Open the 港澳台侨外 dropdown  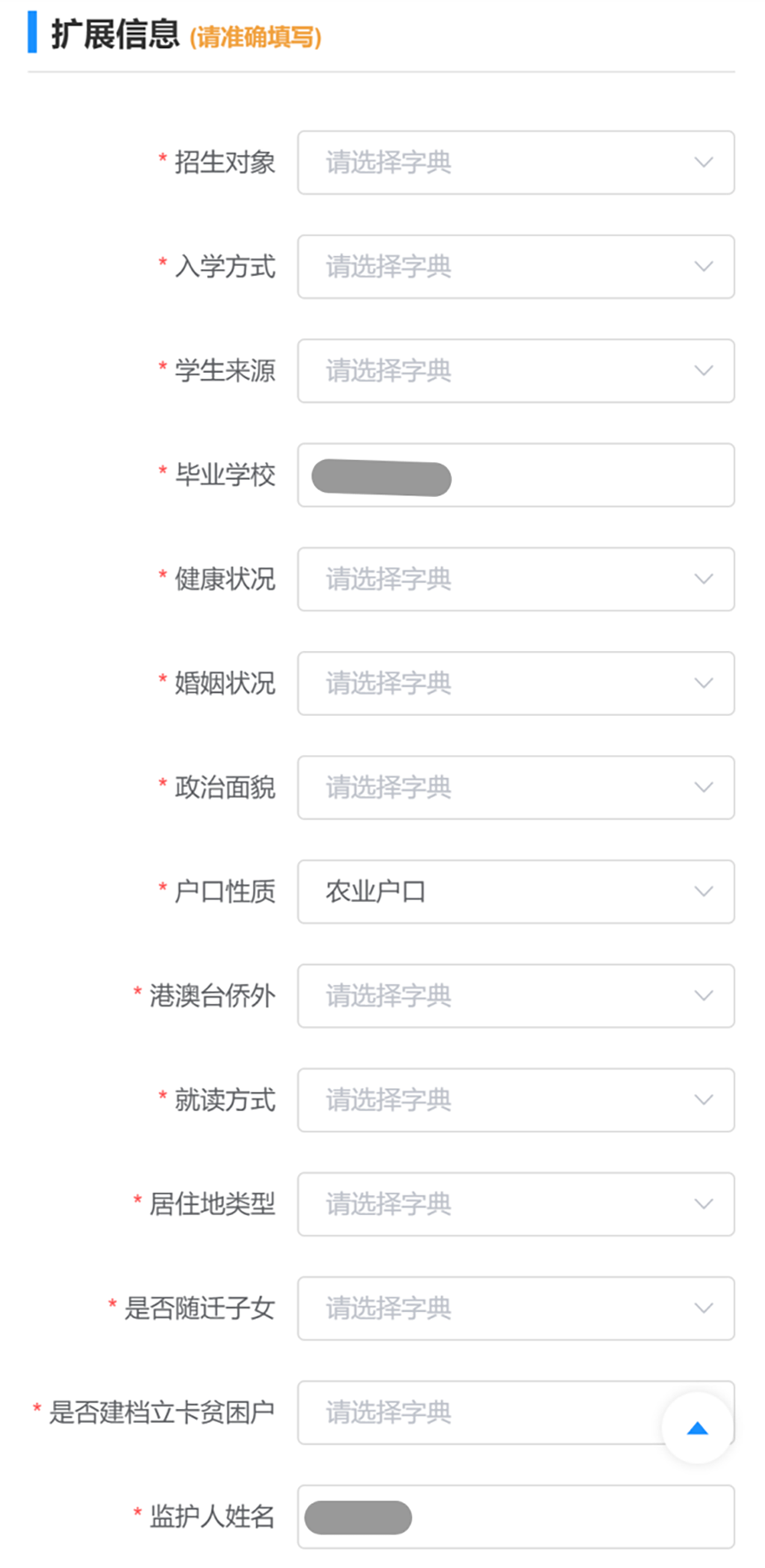tap(515, 996)
